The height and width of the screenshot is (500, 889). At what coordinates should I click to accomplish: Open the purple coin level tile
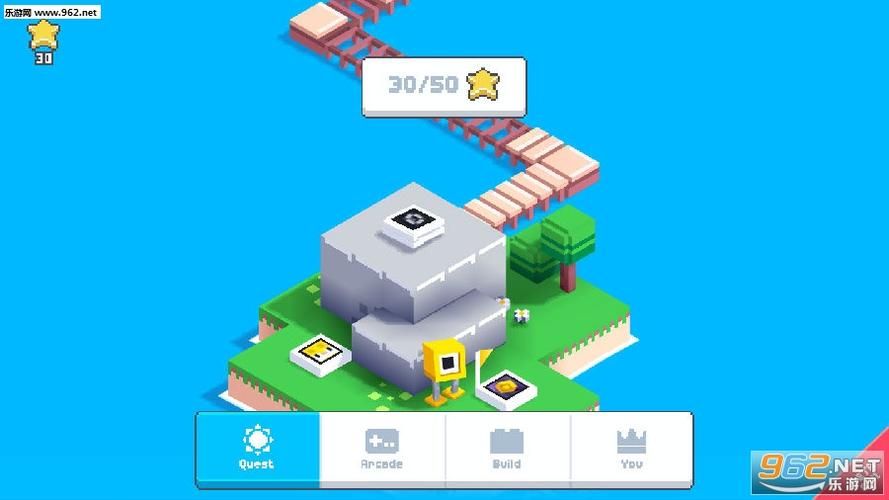pos(507,386)
